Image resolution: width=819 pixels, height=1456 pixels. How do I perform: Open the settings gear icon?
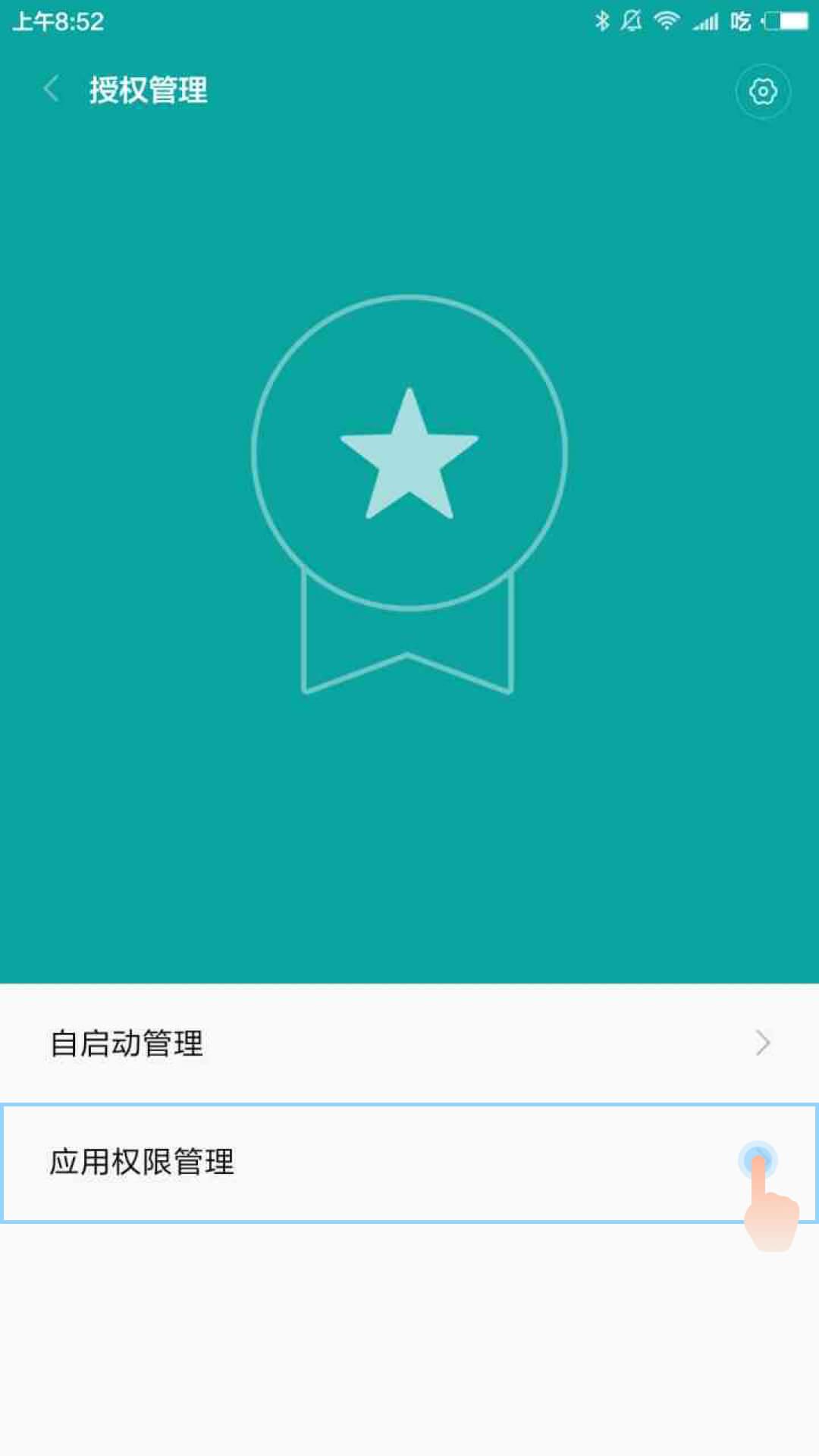762,92
